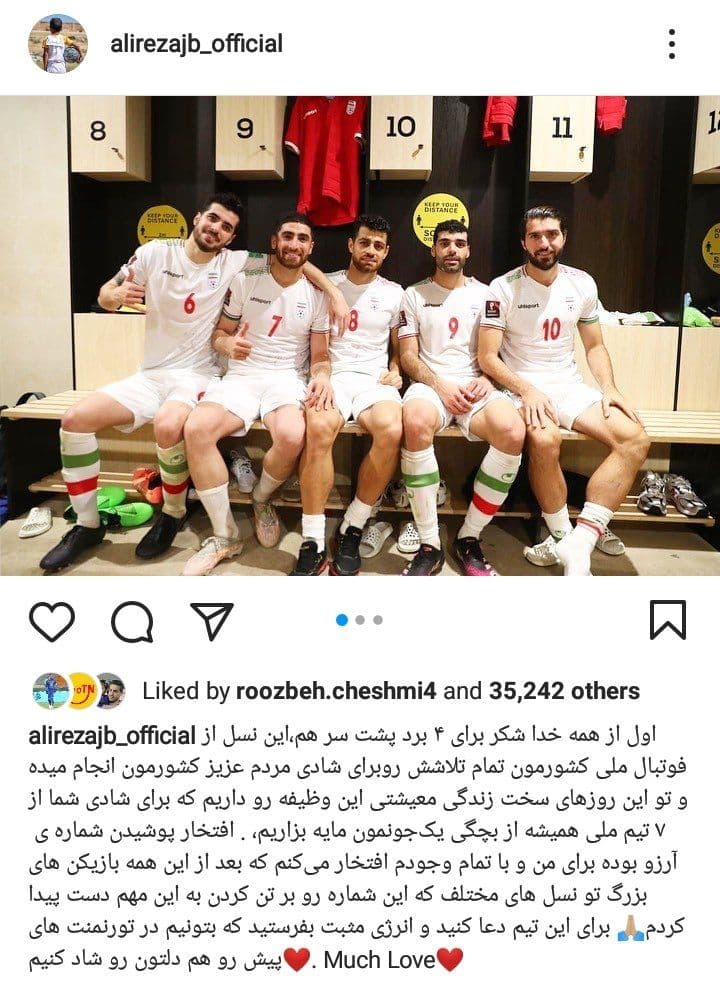
Task: Share the post via paper plane icon
Action: pyautogui.click(x=211, y=621)
